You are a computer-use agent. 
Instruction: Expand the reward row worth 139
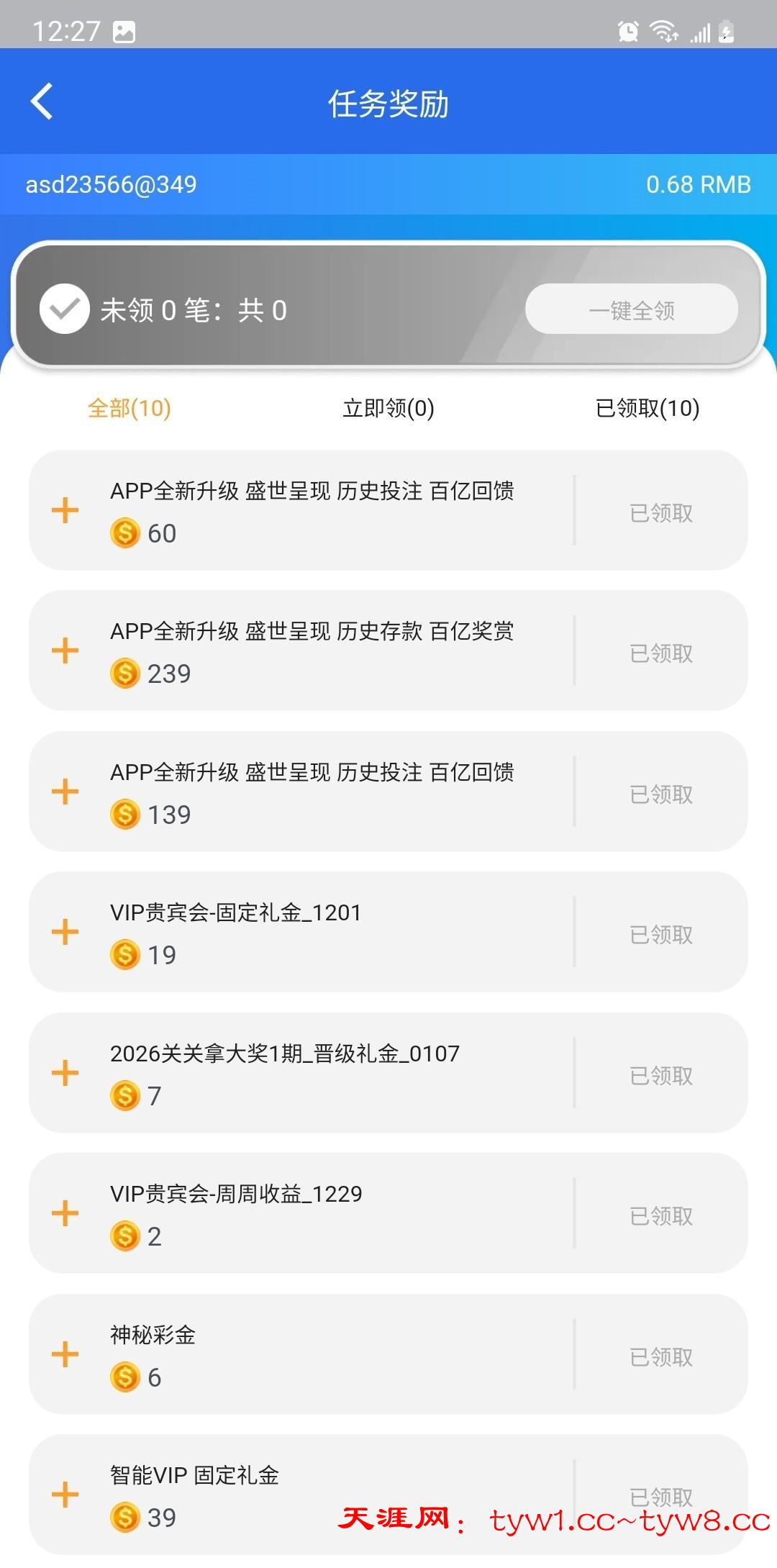(65, 792)
